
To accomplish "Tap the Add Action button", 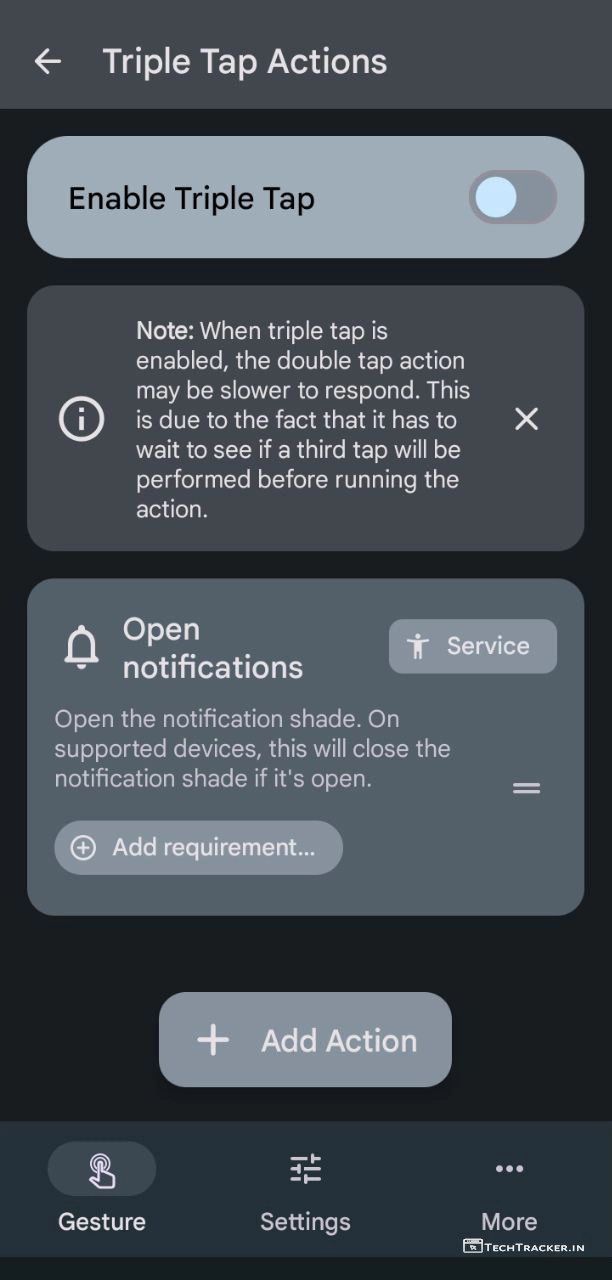I will point(305,1040).
